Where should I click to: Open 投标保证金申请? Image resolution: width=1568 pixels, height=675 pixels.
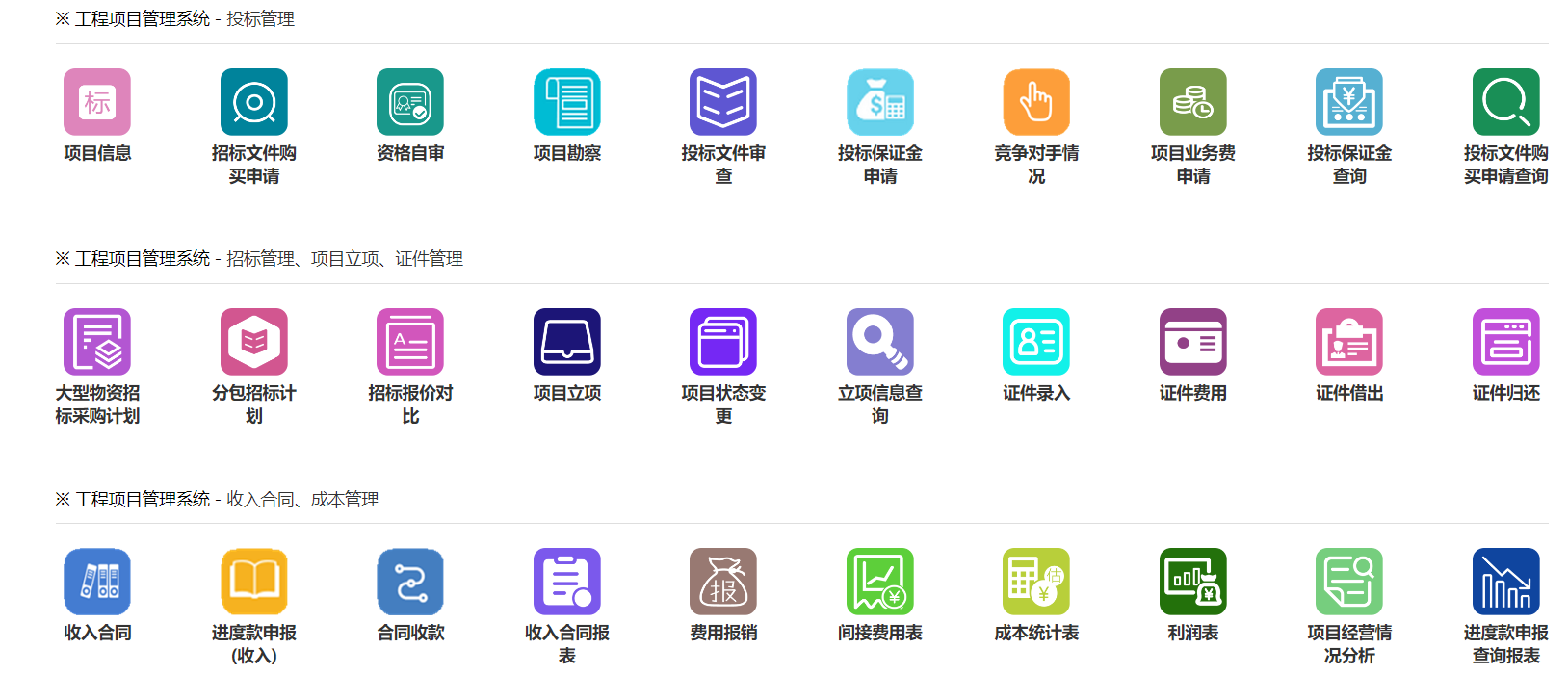coord(880,102)
